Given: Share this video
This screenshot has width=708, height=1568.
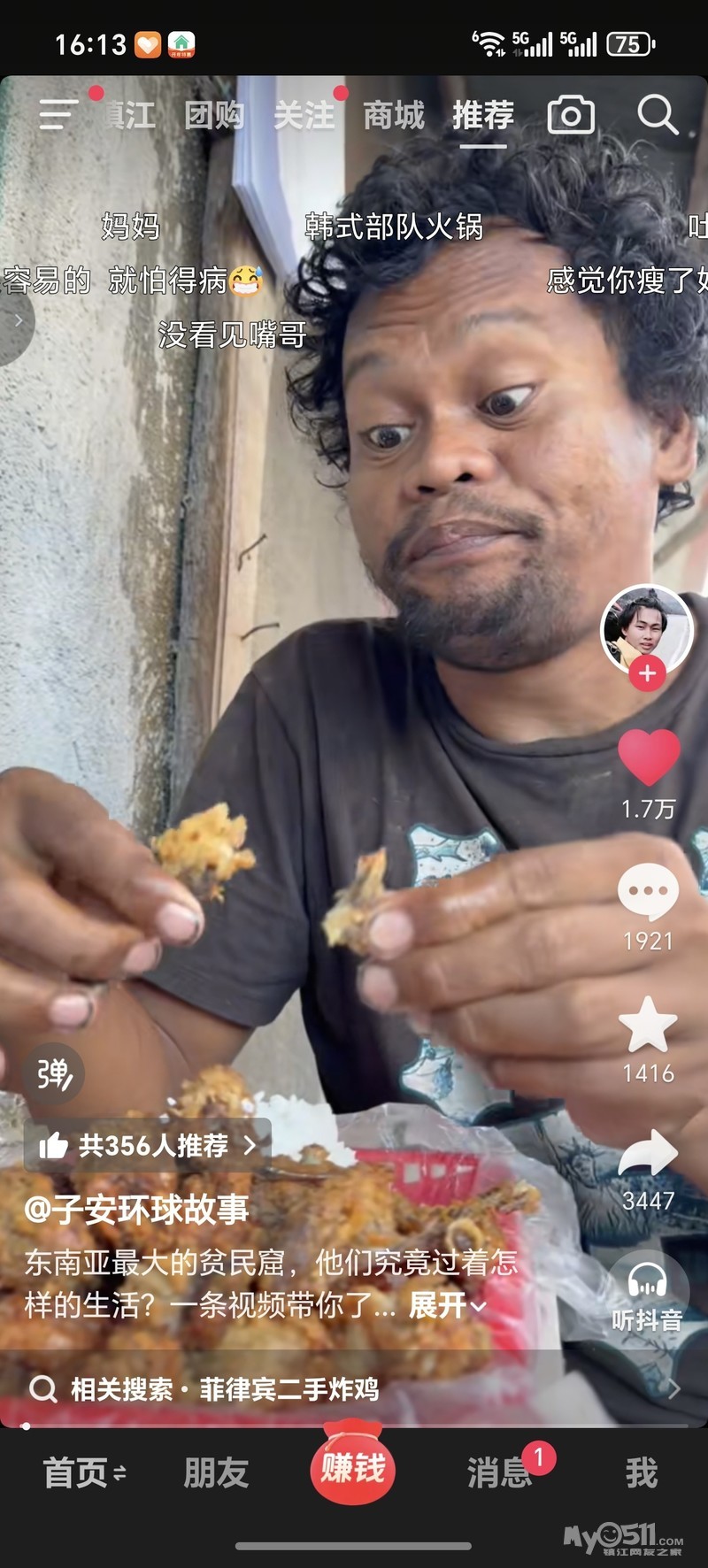Looking at the screenshot, I should 648,1154.
